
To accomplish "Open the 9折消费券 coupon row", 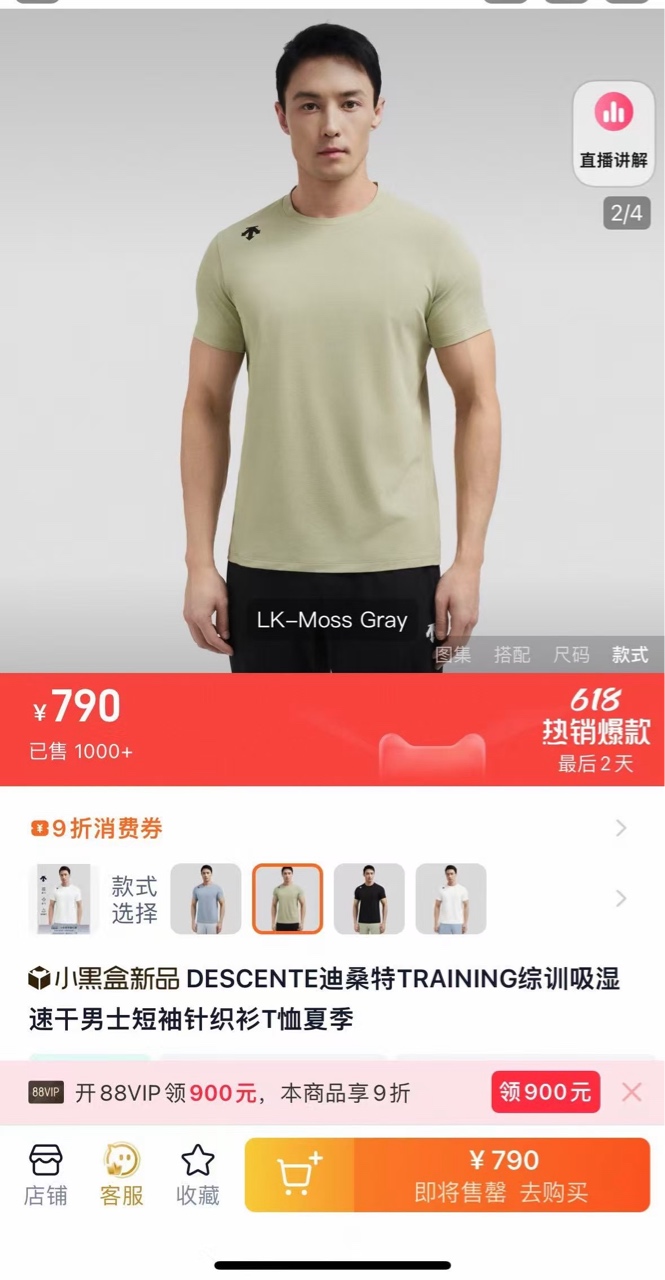I will point(330,828).
